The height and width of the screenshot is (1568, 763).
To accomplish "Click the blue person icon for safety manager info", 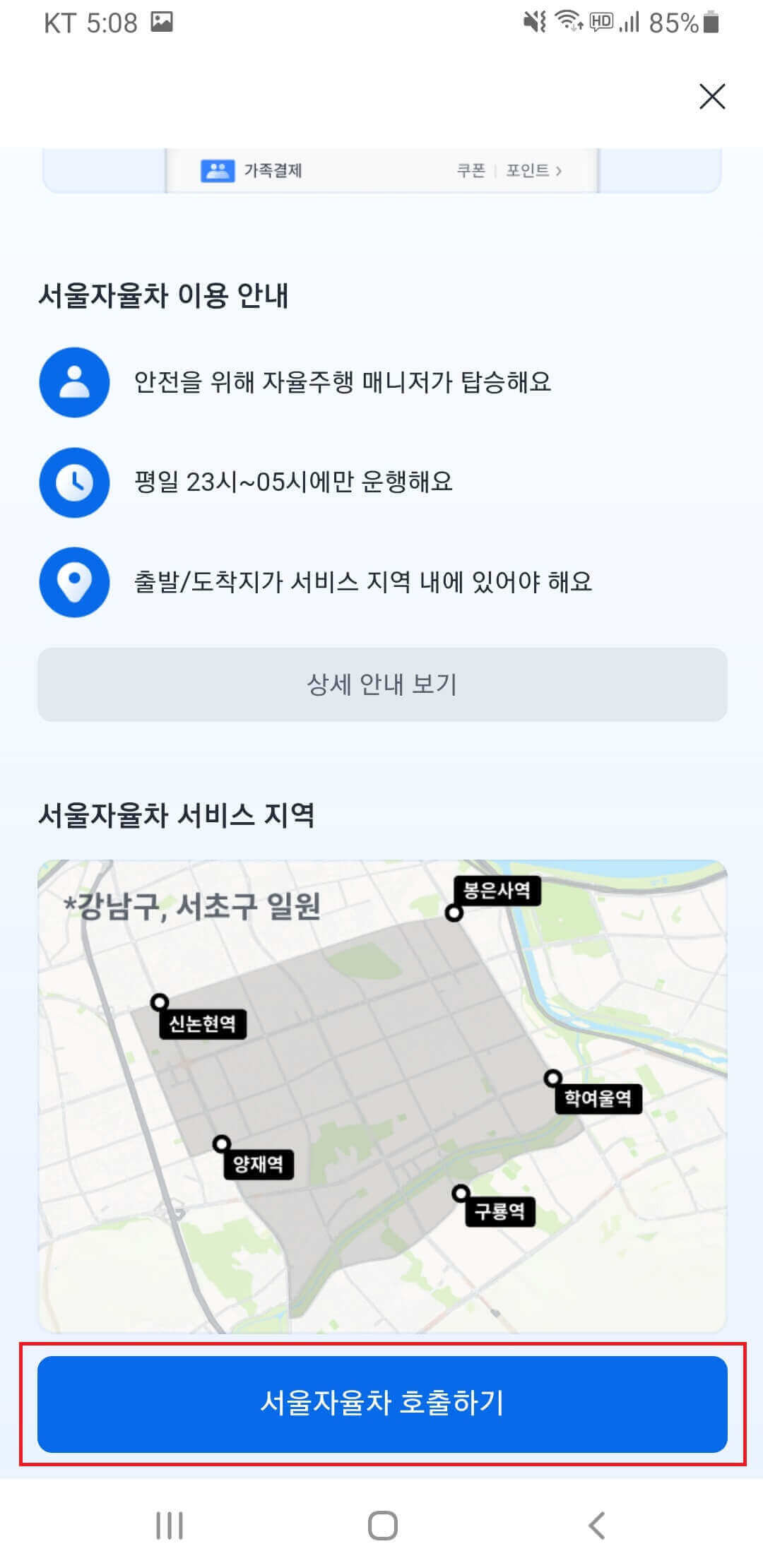I will pos(74,383).
